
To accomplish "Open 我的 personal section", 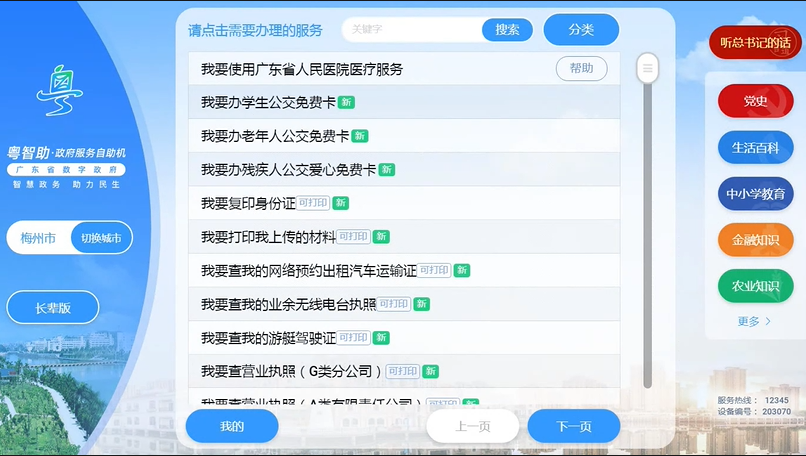I will click(232, 426).
